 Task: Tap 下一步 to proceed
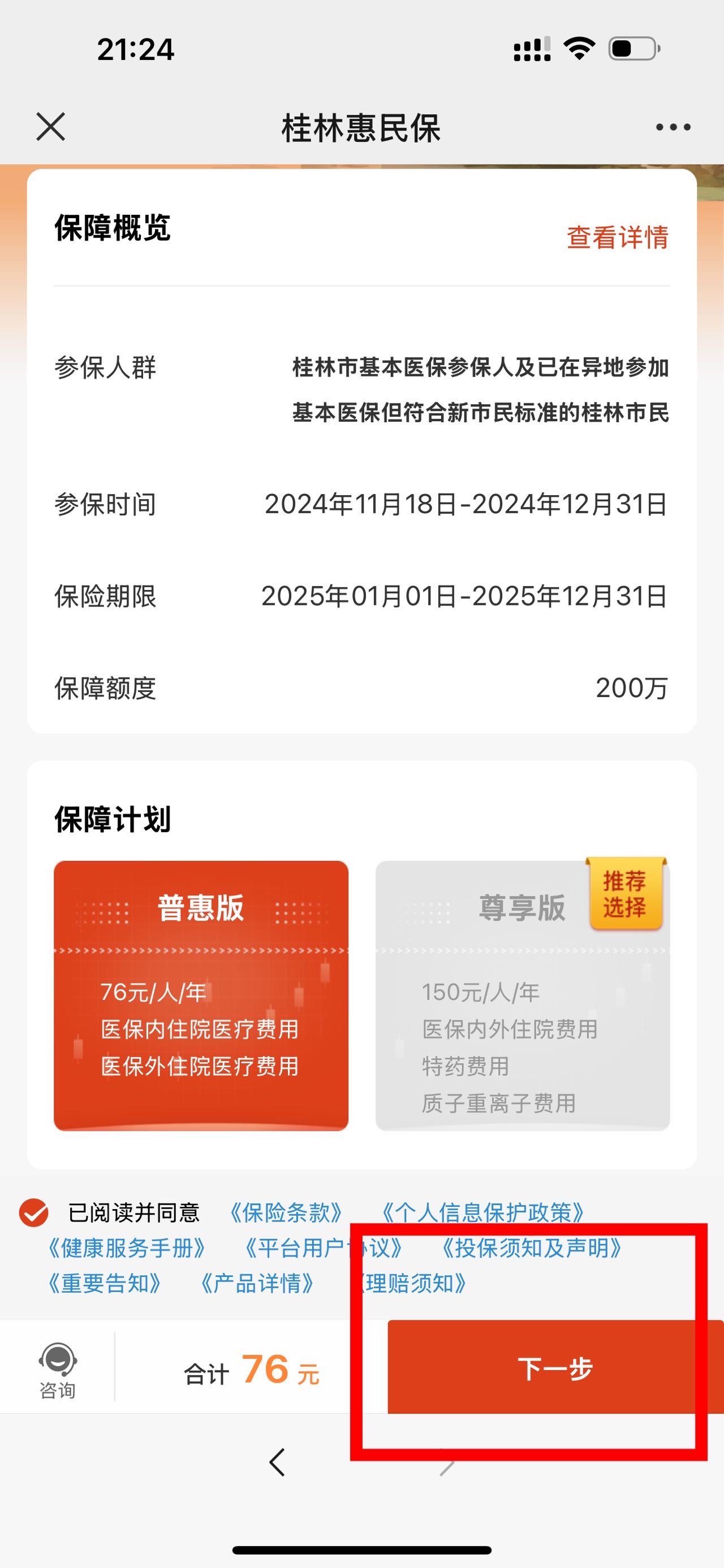click(x=555, y=1367)
